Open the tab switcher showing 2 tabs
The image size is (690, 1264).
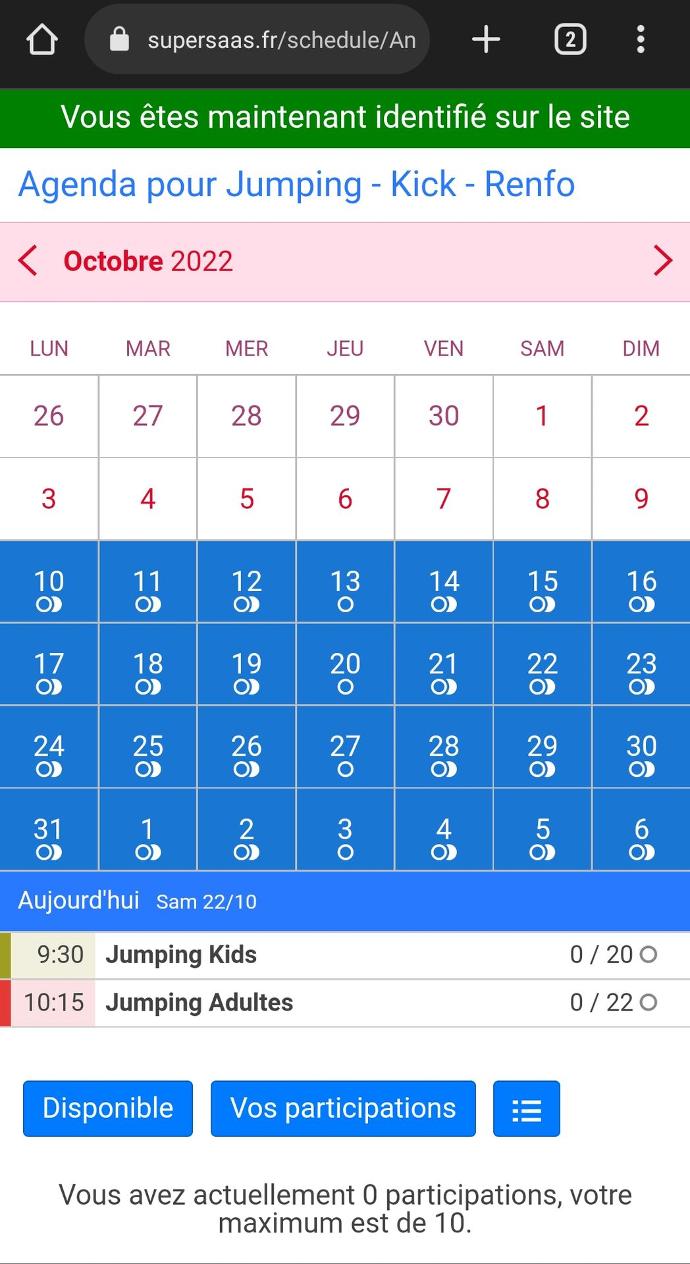569,40
